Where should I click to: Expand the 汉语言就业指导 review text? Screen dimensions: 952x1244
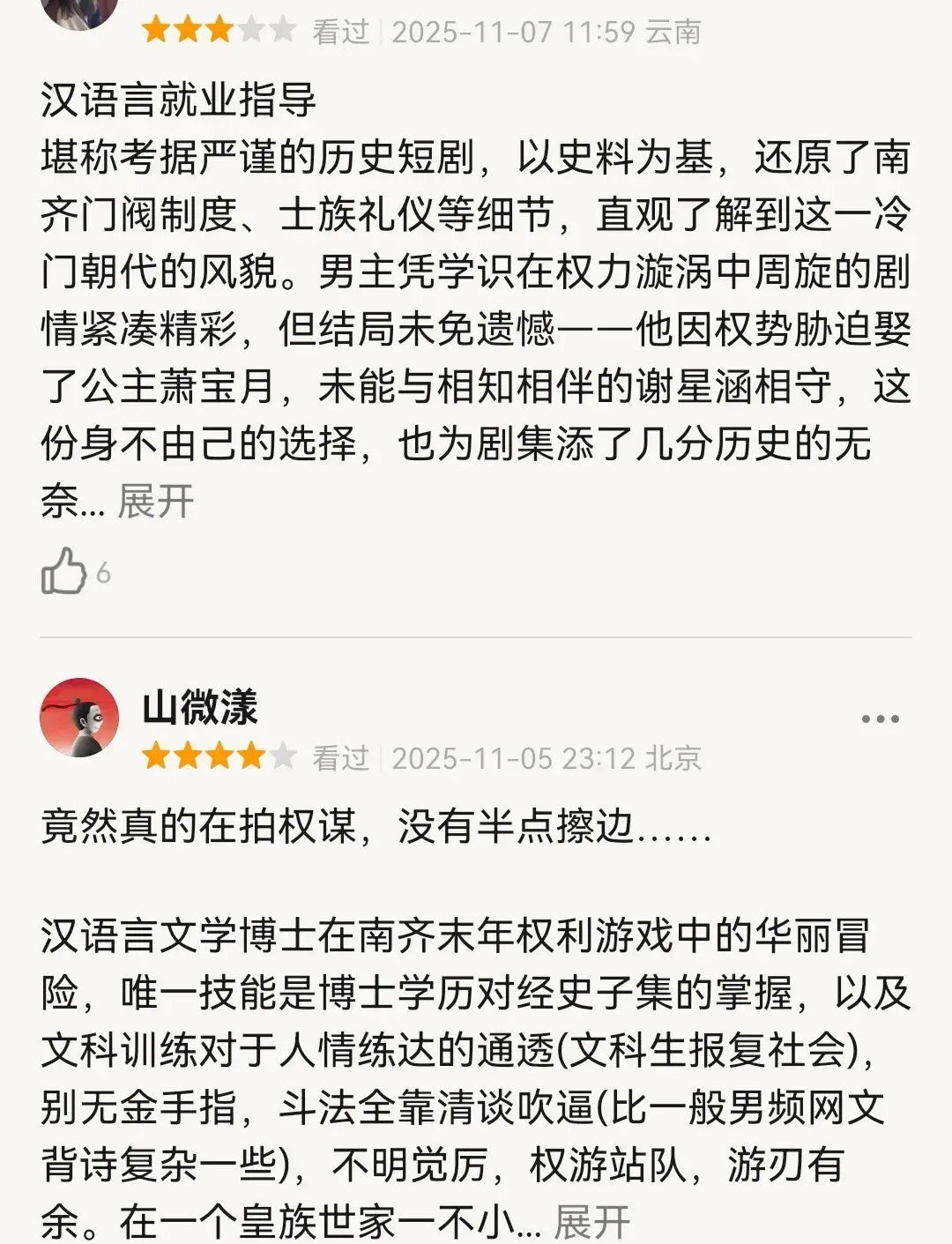coord(155,502)
